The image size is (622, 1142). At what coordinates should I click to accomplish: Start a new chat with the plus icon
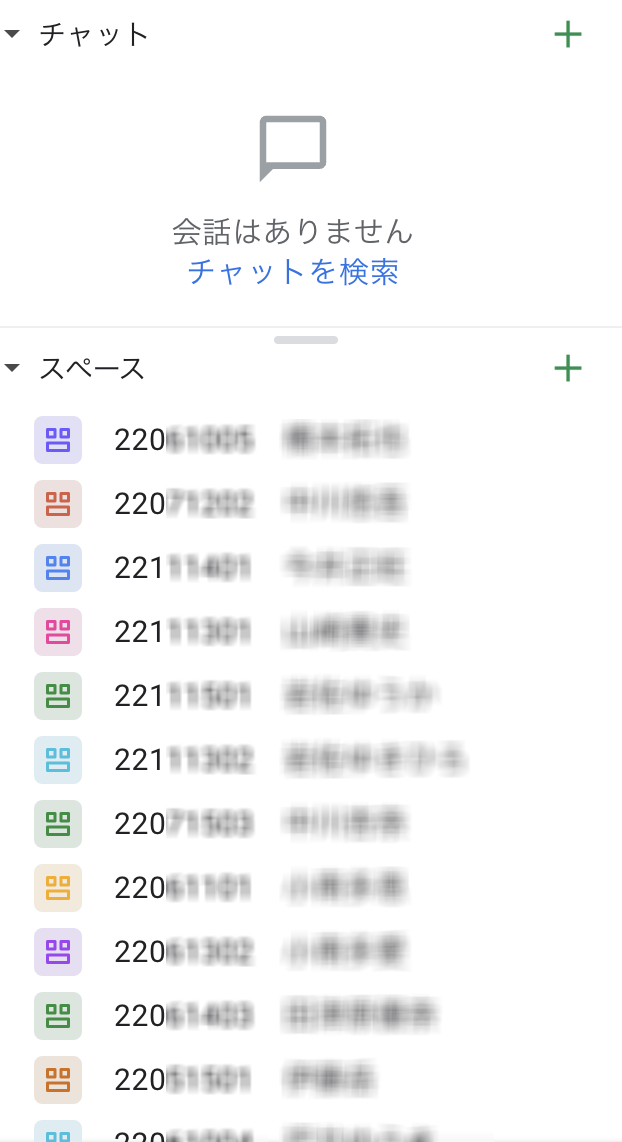pos(567,35)
